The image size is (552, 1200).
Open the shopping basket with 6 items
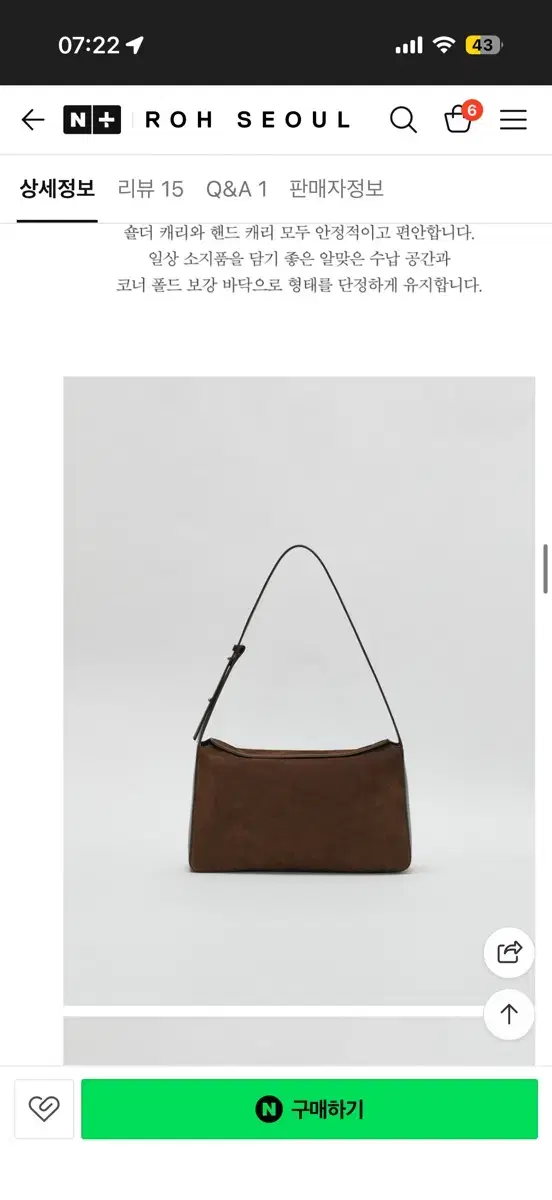coord(460,118)
